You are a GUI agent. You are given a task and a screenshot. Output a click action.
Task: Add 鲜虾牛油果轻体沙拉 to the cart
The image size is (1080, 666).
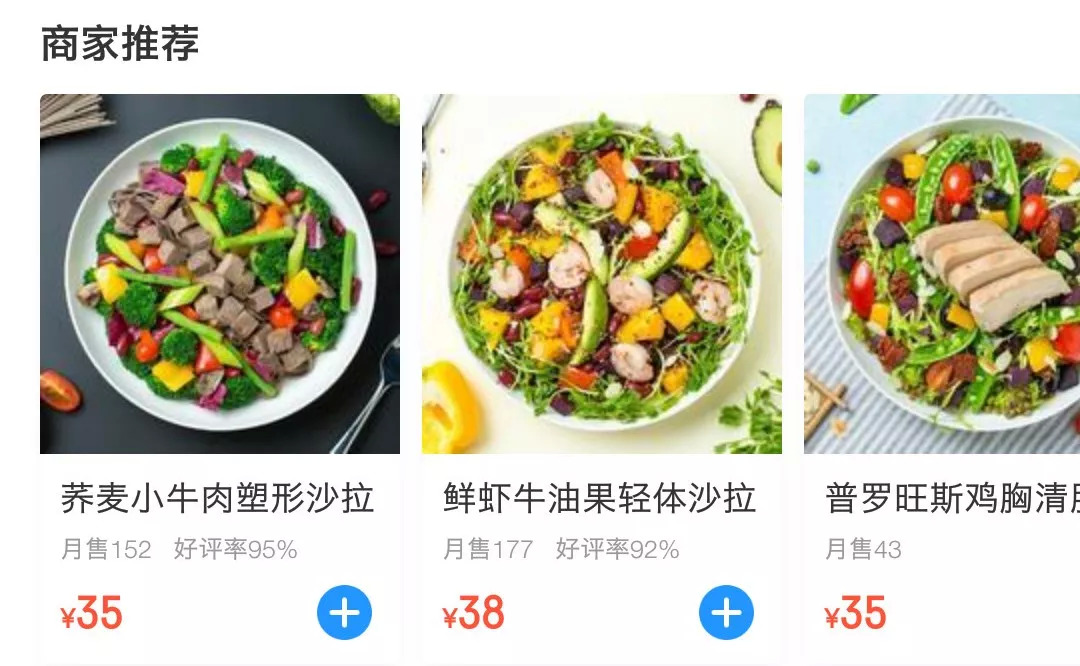coord(727,612)
